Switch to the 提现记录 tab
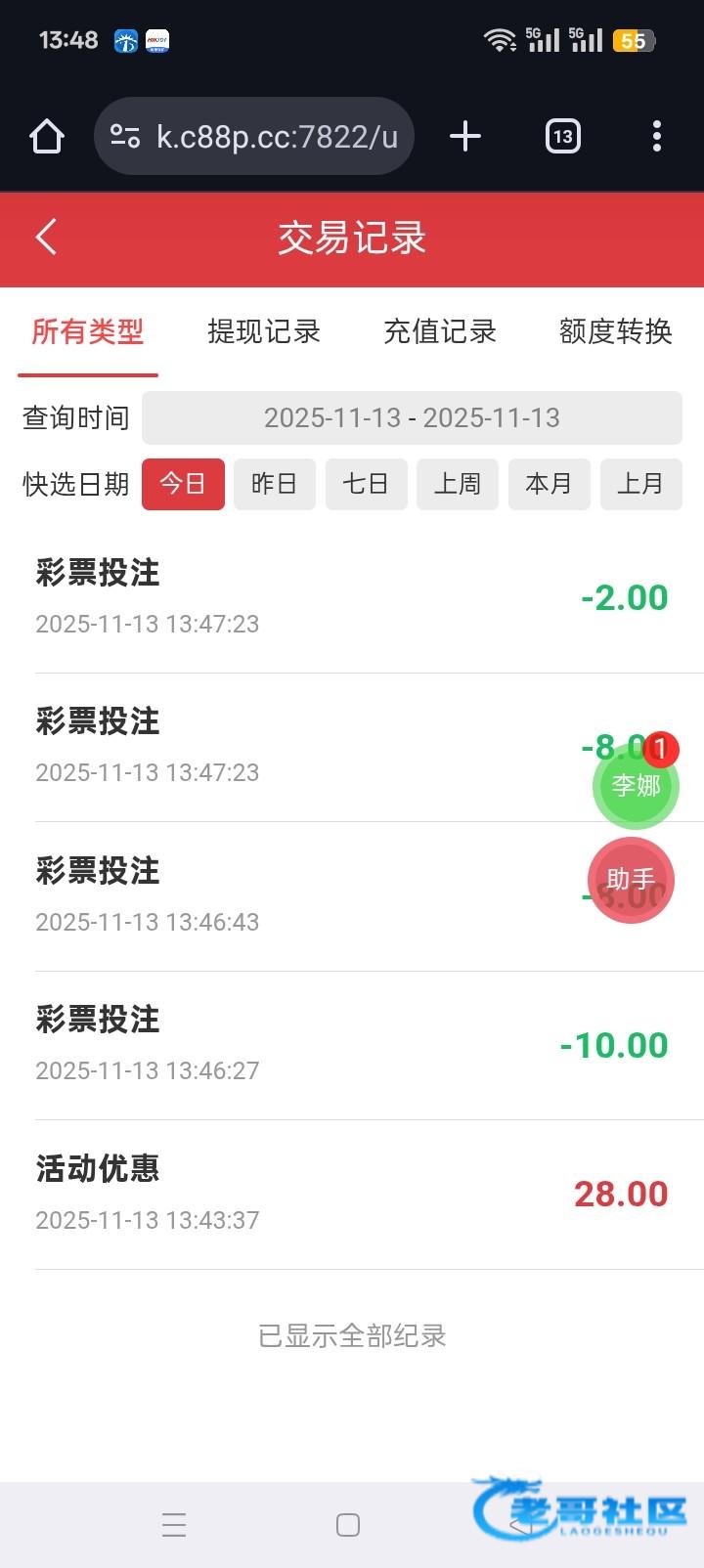 (264, 332)
